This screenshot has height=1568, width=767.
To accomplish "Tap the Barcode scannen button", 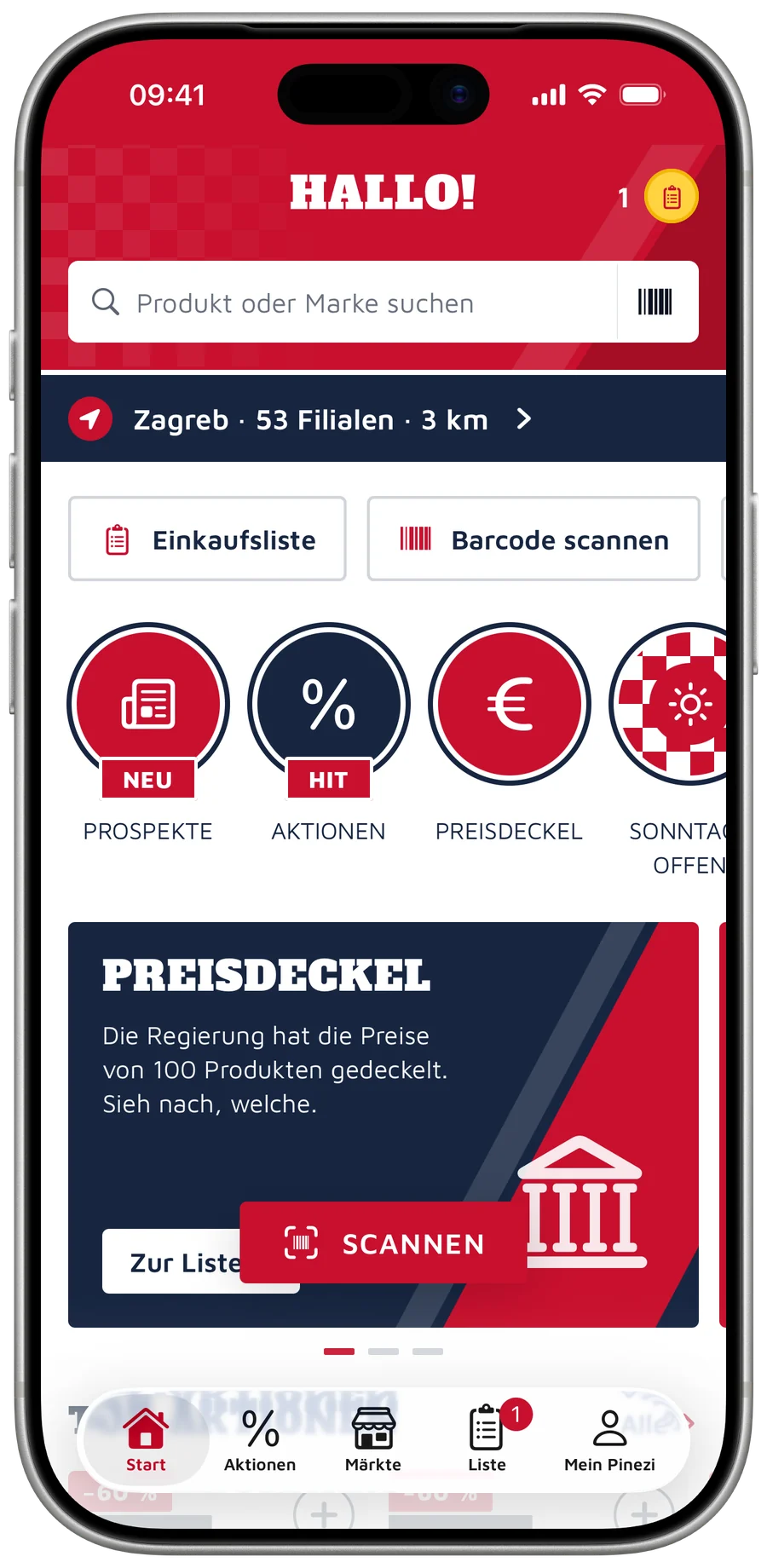I will pos(533,539).
